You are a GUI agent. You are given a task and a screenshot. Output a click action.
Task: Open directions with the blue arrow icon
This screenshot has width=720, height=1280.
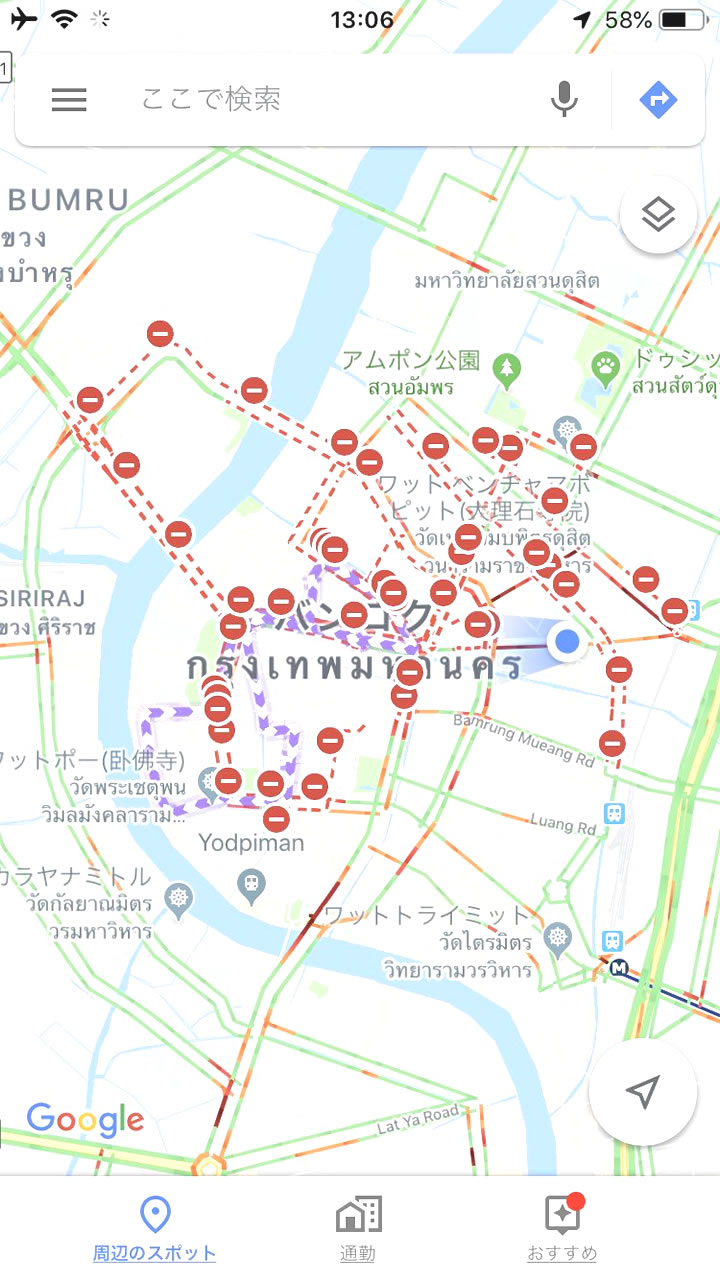(x=658, y=99)
